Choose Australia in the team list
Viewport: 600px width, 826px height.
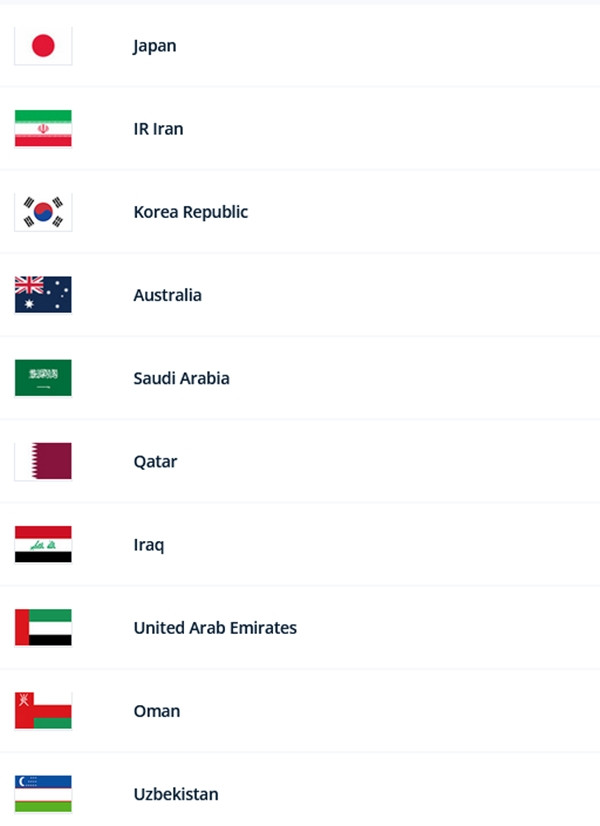click(167, 295)
